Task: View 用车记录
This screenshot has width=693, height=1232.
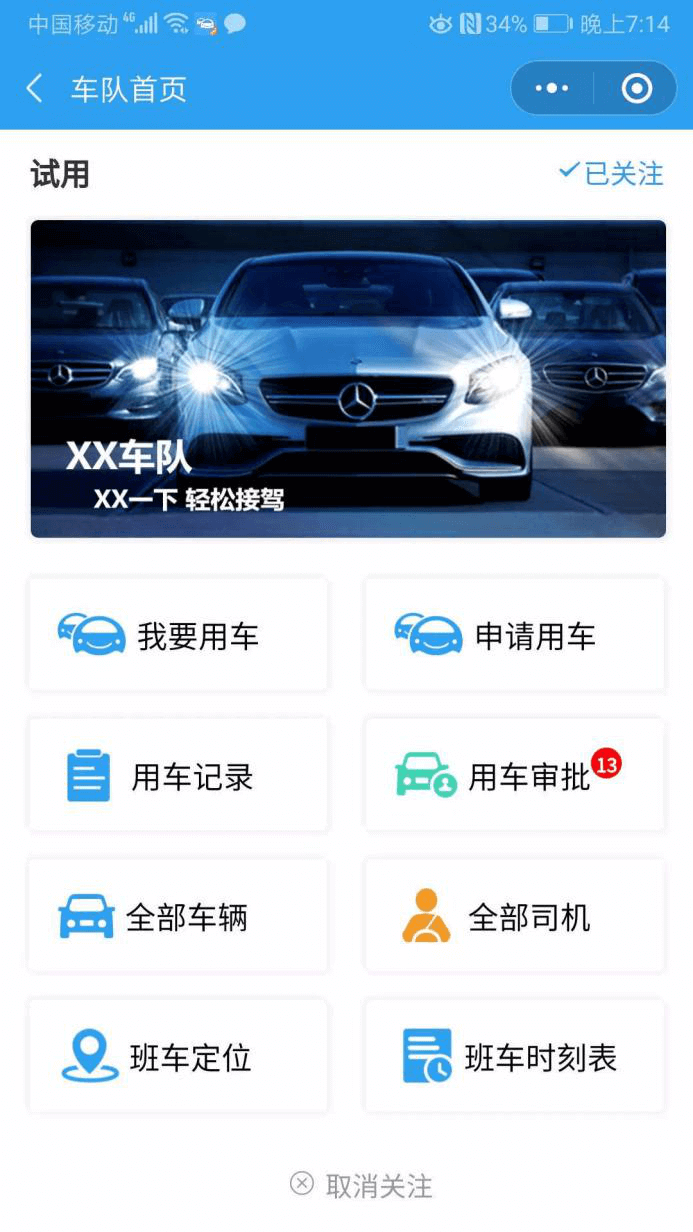Action: pos(178,775)
